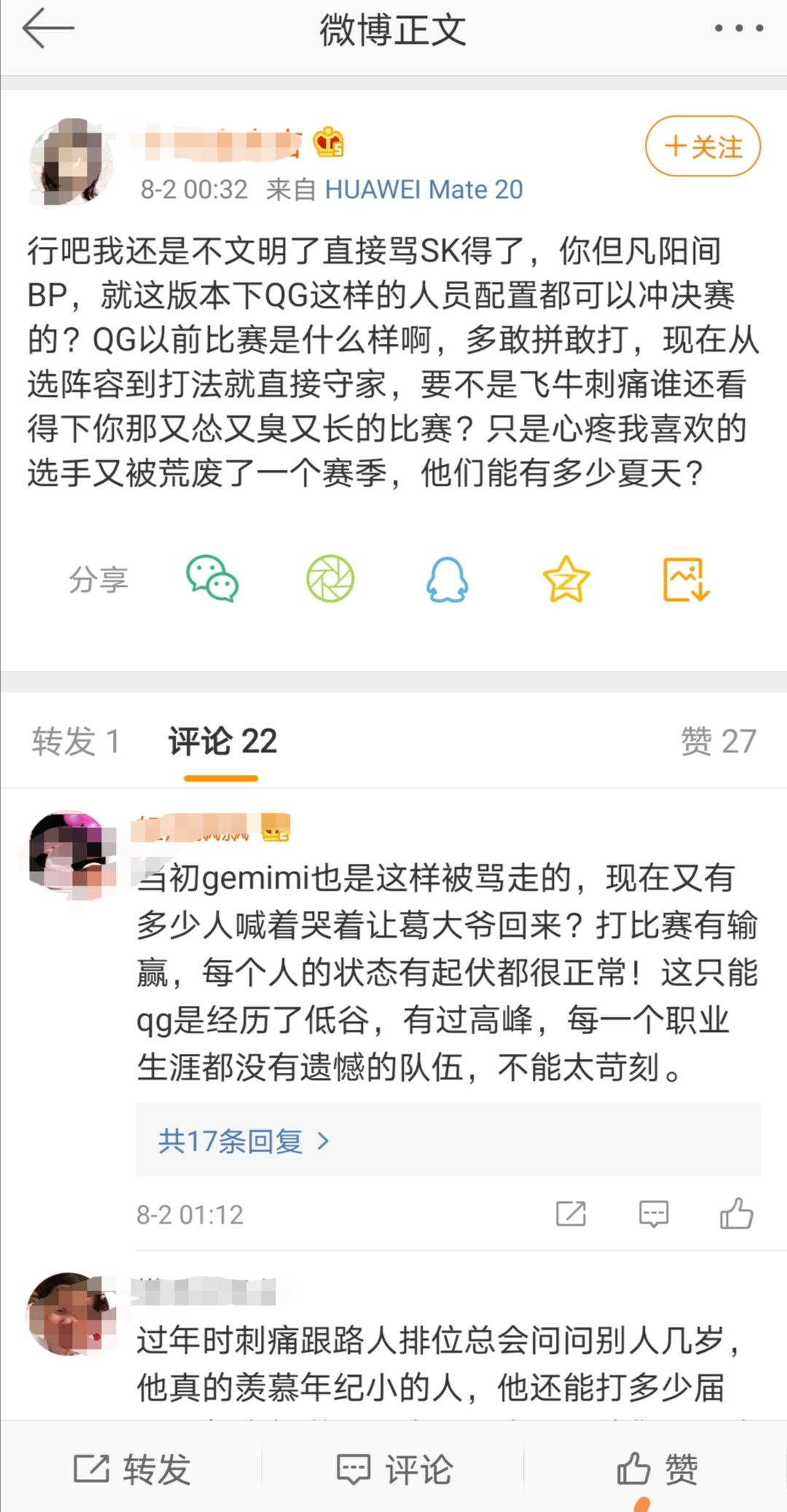Open the comment box via bottom 评论 icon
The width and height of the screenshot is (787, 1512).
[393, 1468]
